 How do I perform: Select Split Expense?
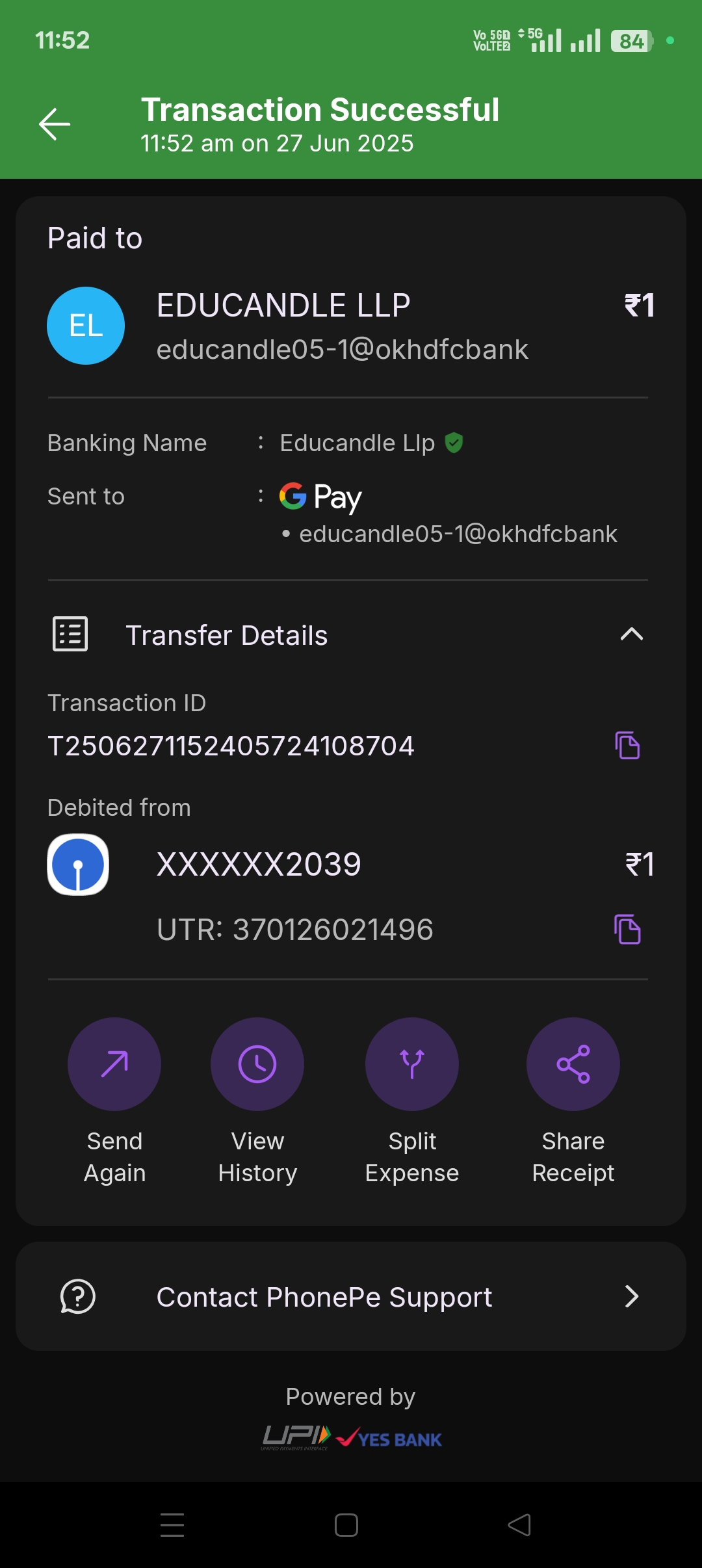click(x=412, y=1064)
